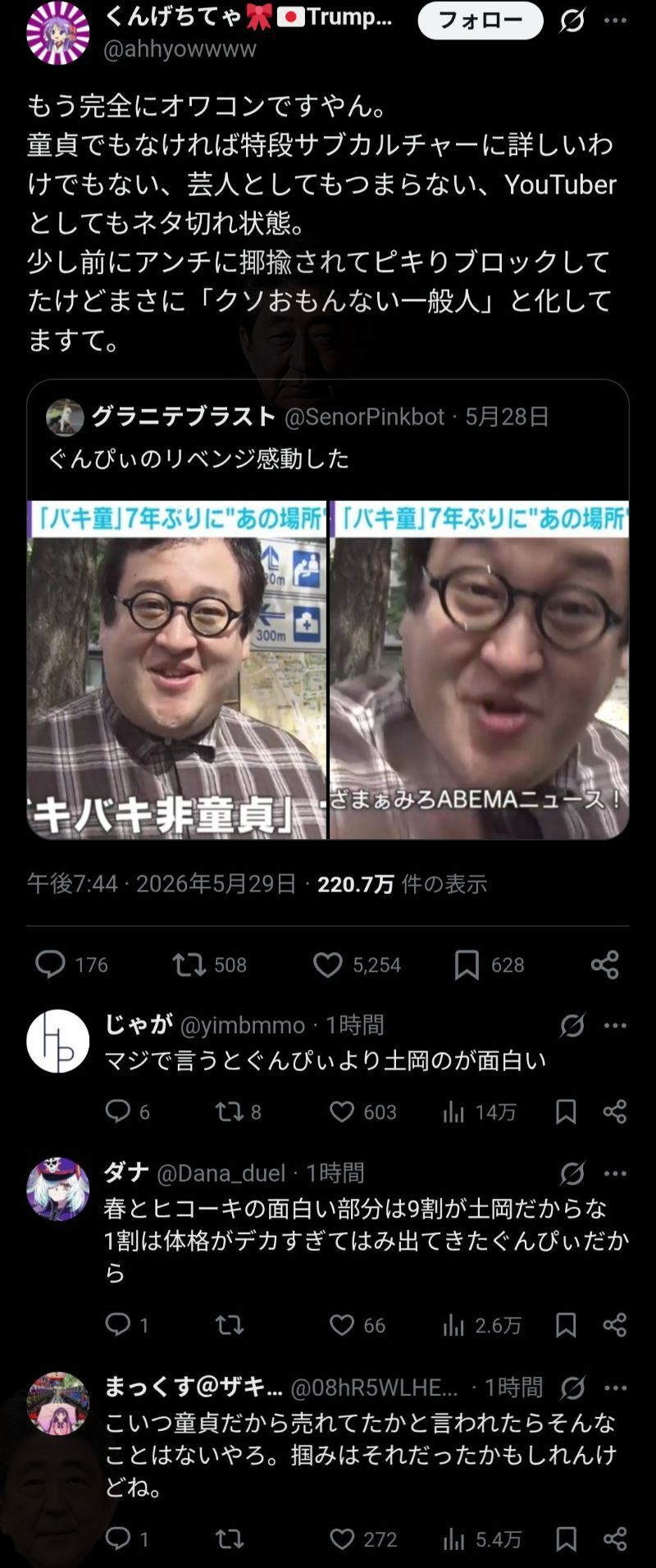Share the main post
The image size is (656, 1568).
(604, 964)
